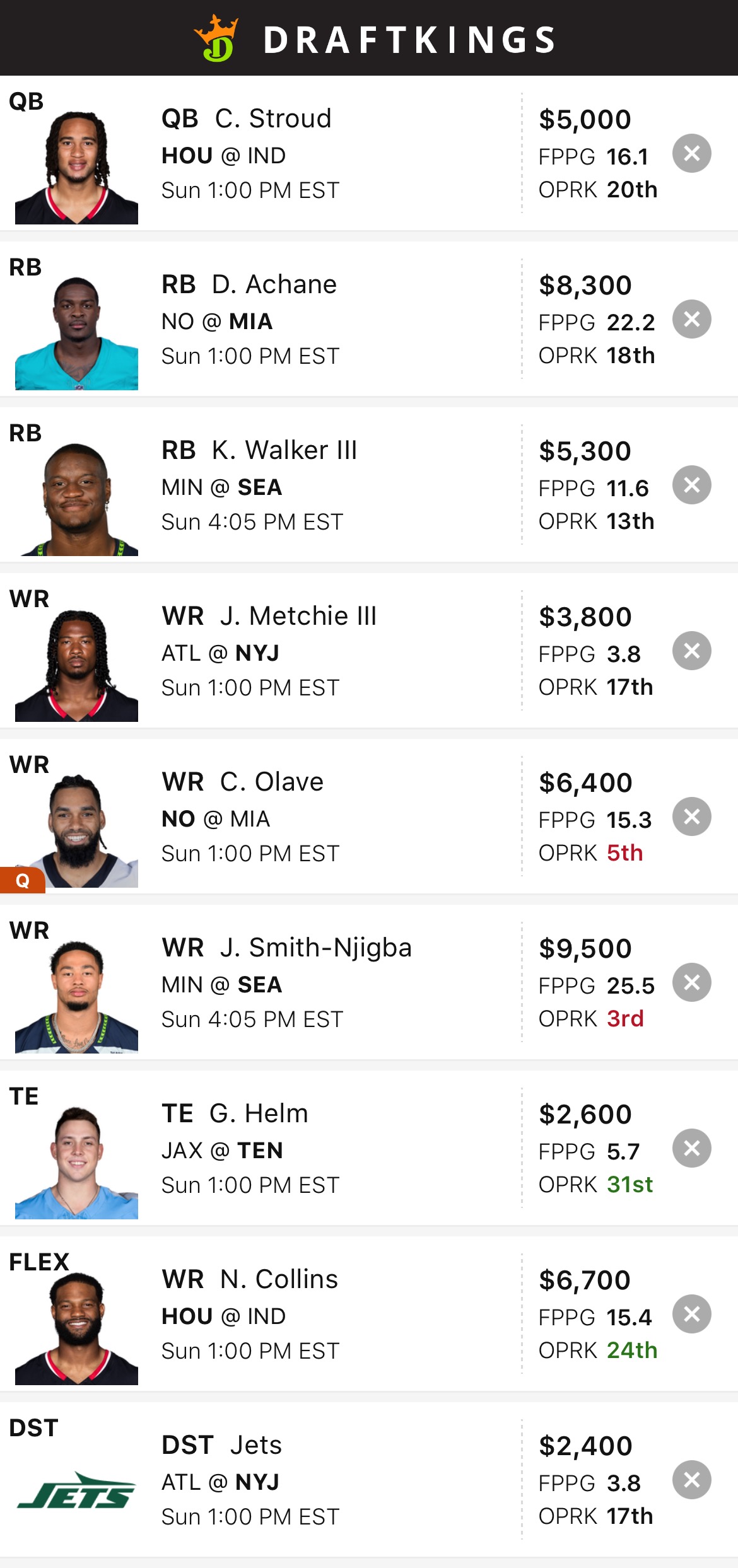Remove C. Olave from the lineup
The image size is (738, 1568).
(x=691, y=816)
